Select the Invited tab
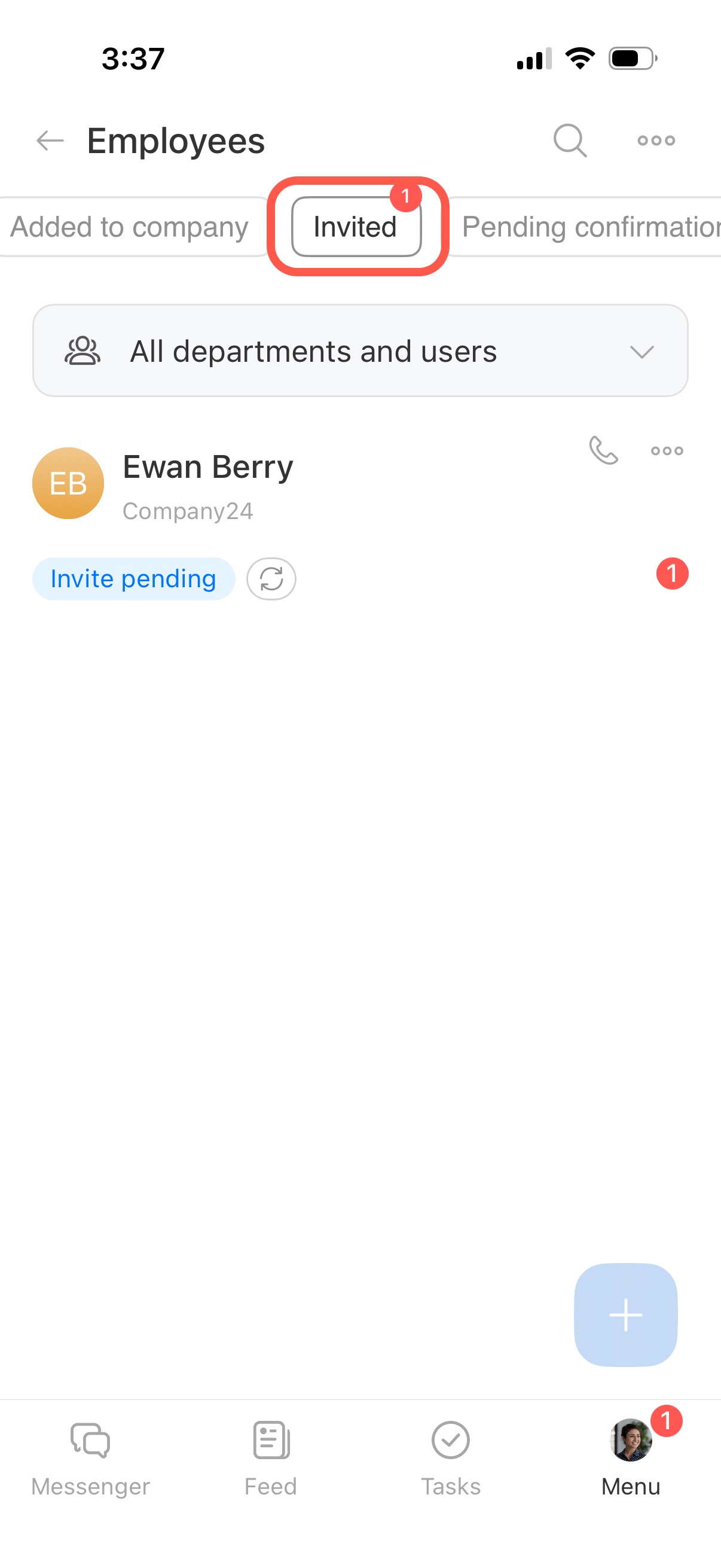This screenshot has height=1568, width=721. tap(356, 227)
